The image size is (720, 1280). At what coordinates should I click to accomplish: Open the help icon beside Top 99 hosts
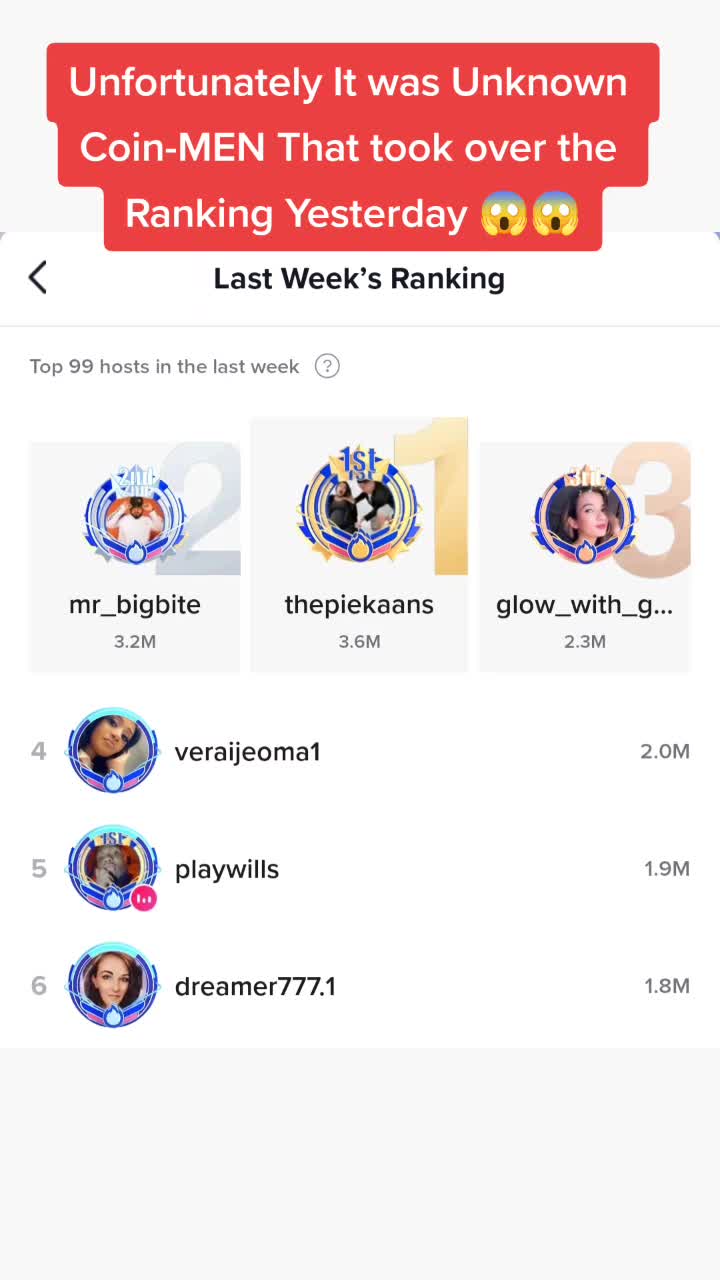tap(327, 366)
